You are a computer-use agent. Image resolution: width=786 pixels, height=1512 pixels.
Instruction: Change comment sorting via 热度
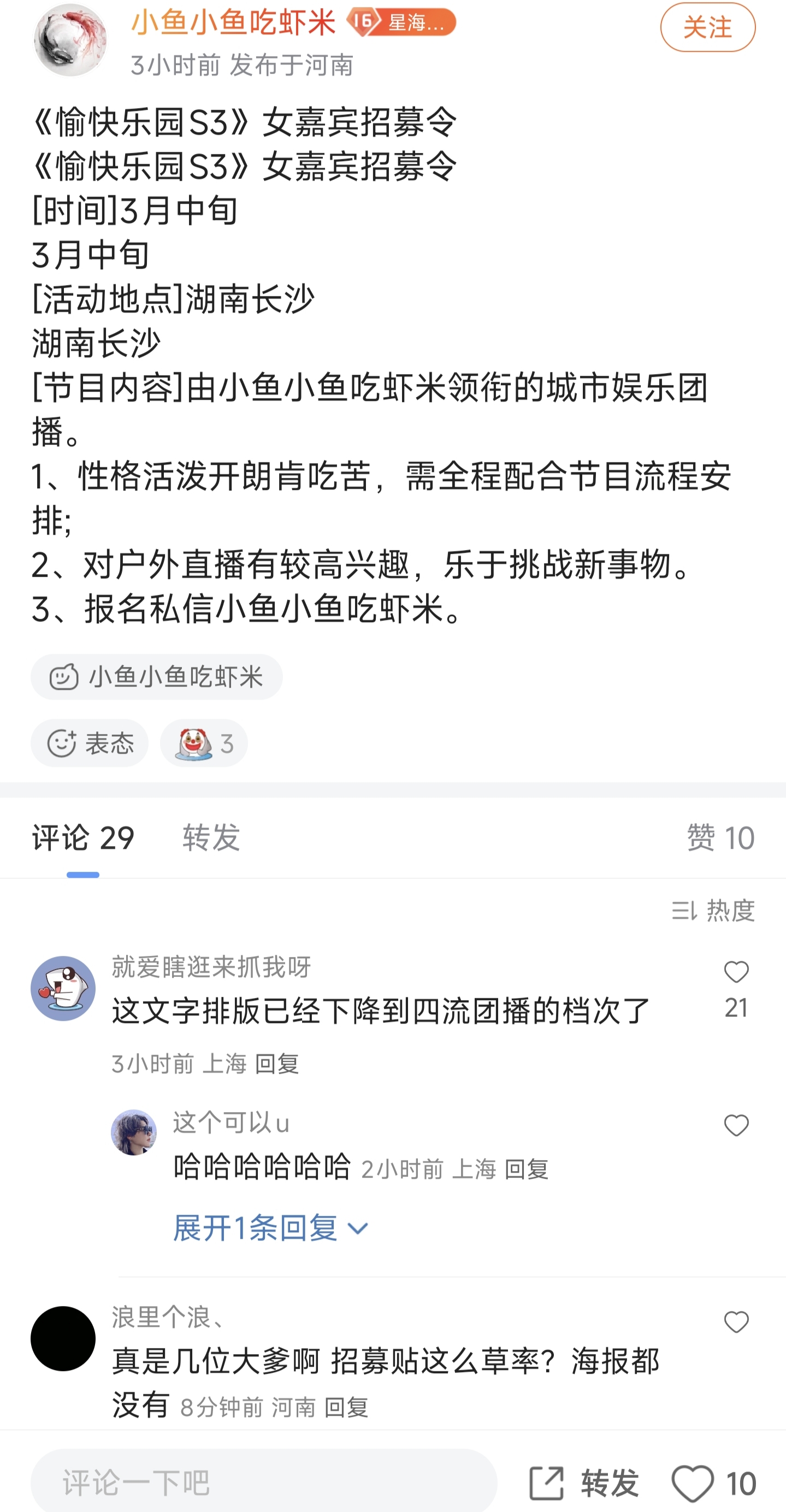pos(713,911)
